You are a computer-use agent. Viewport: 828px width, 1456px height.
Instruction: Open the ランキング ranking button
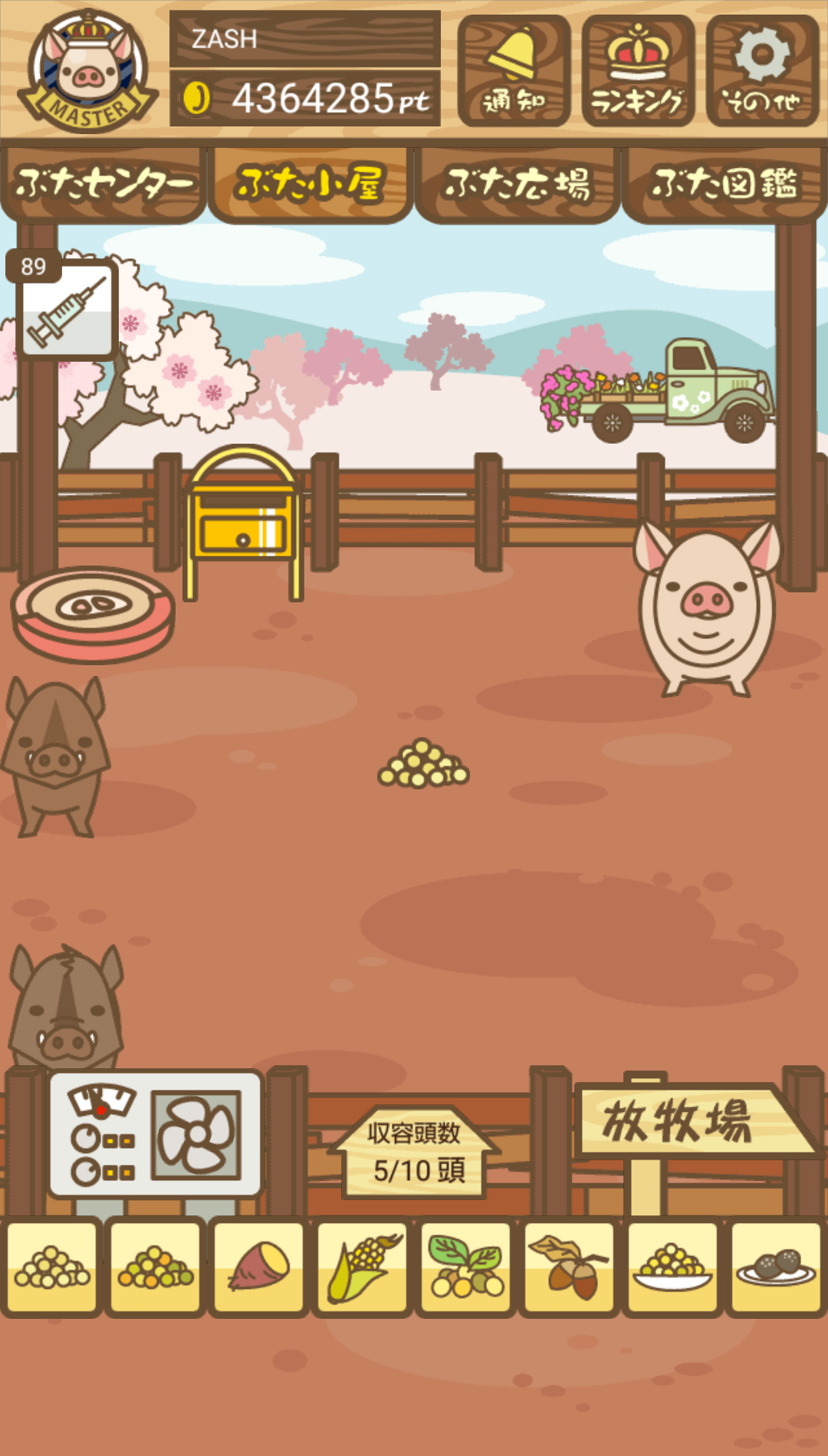tap(638, 71)
